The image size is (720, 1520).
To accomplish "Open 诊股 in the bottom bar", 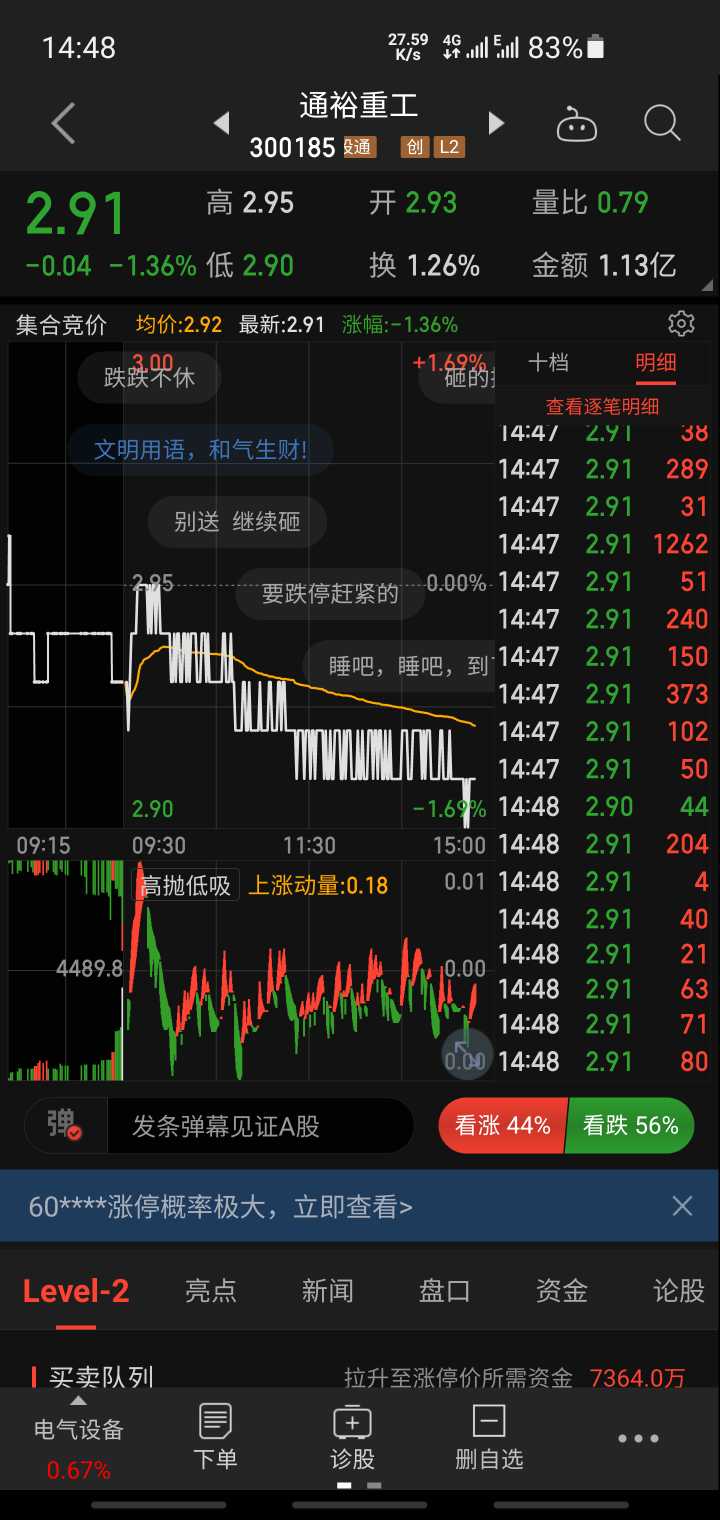I will tap(352, 1436).
